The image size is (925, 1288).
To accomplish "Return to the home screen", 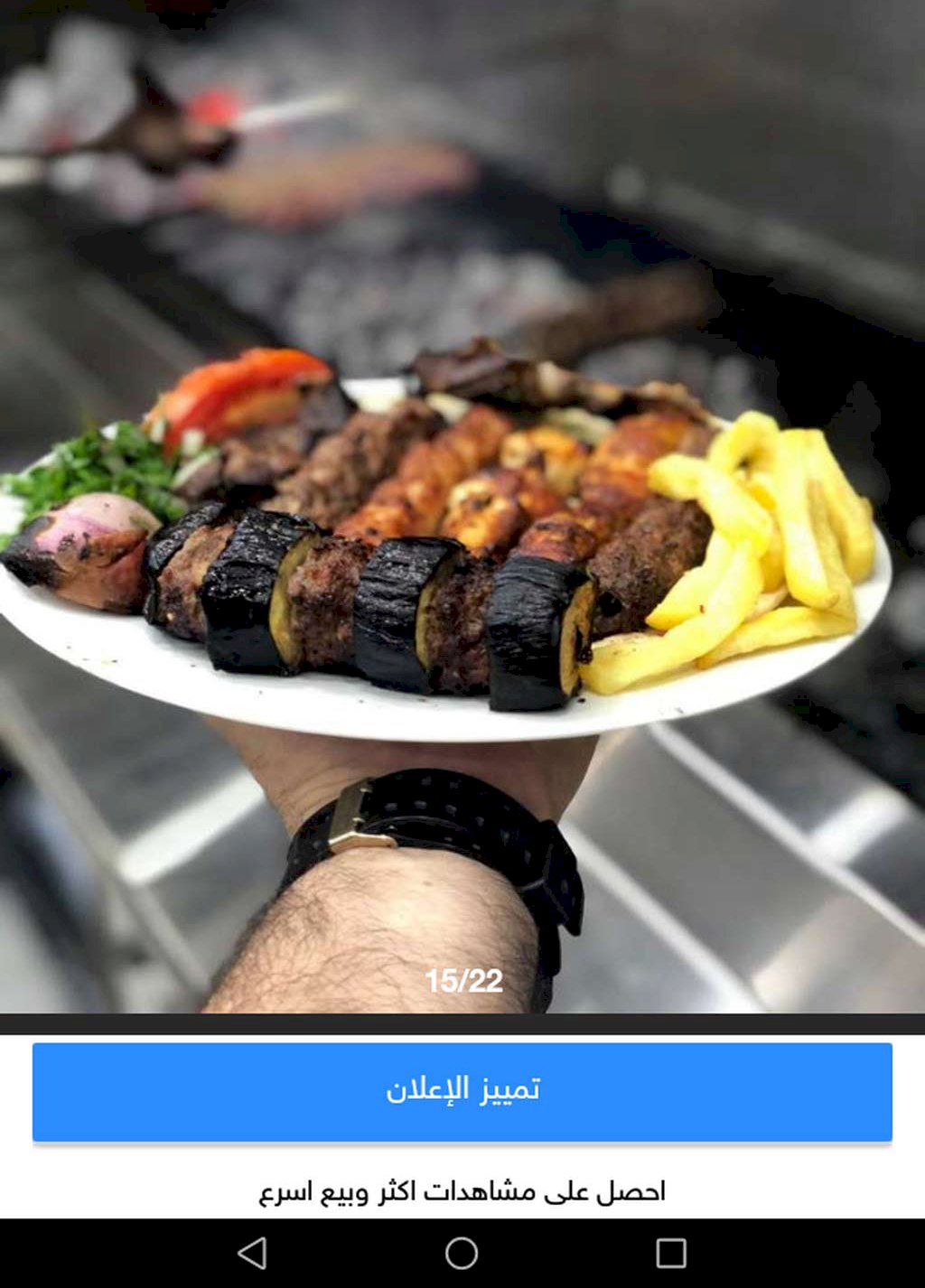I will pos(462,1254).
